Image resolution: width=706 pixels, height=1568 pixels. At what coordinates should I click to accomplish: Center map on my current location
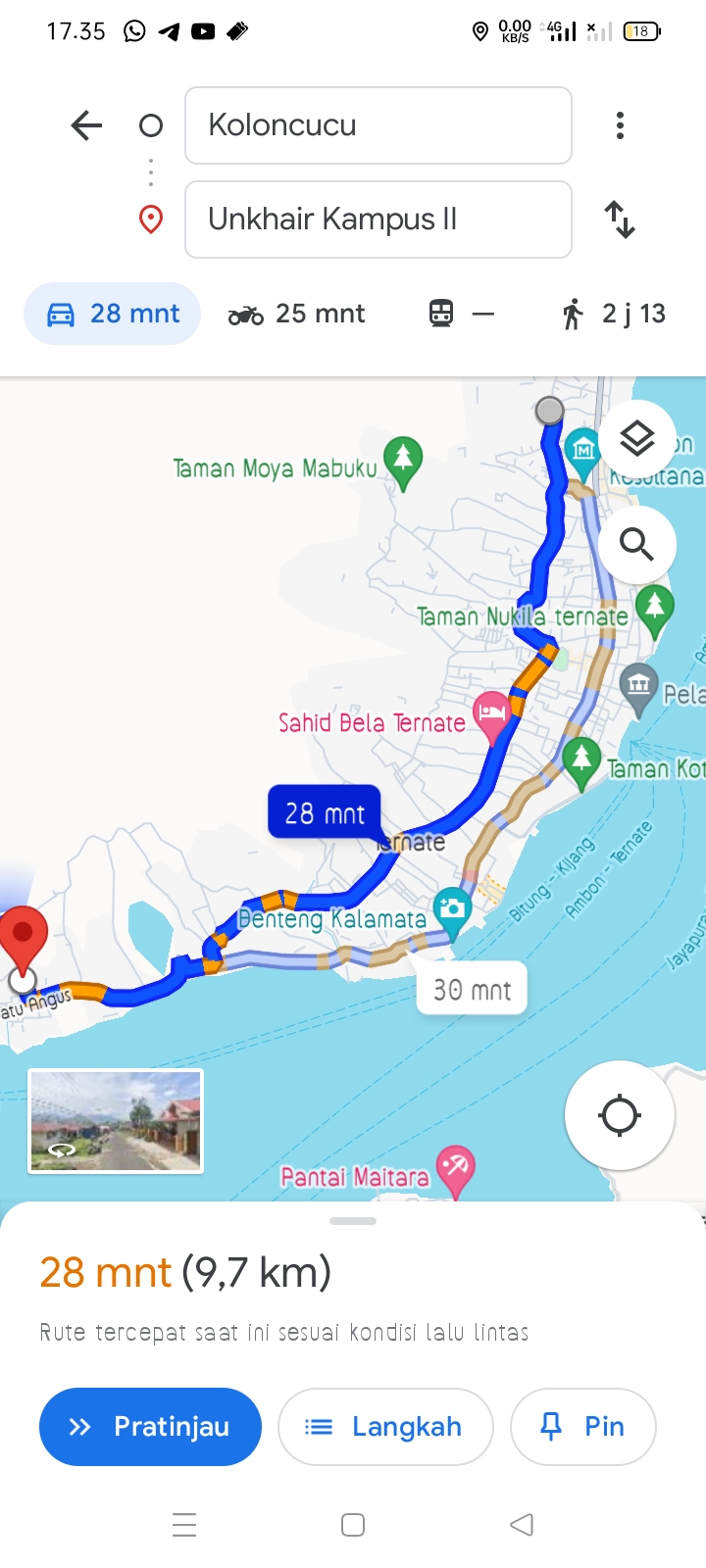[620, 1115]
